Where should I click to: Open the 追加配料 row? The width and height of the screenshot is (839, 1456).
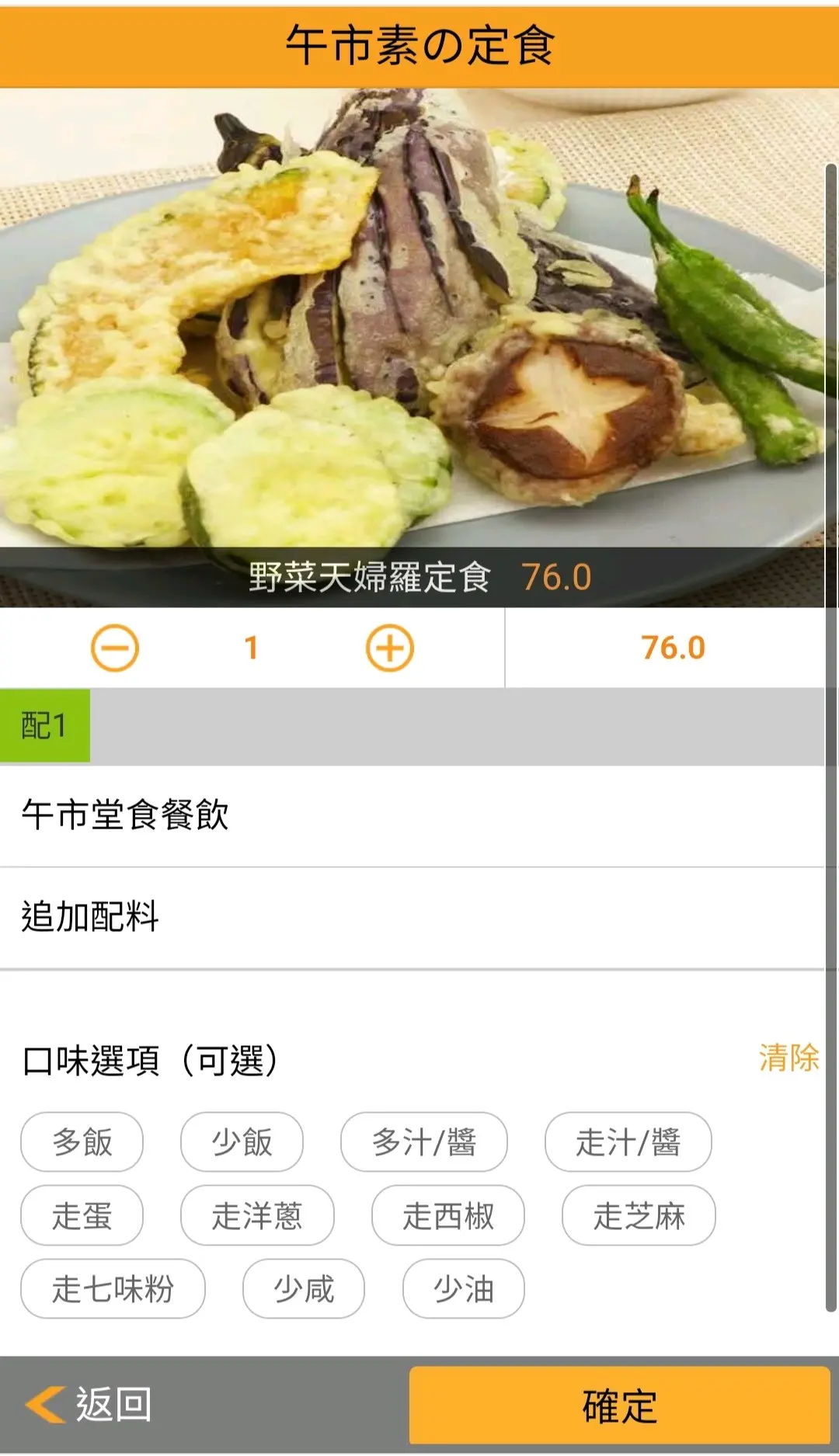point(412,917)
